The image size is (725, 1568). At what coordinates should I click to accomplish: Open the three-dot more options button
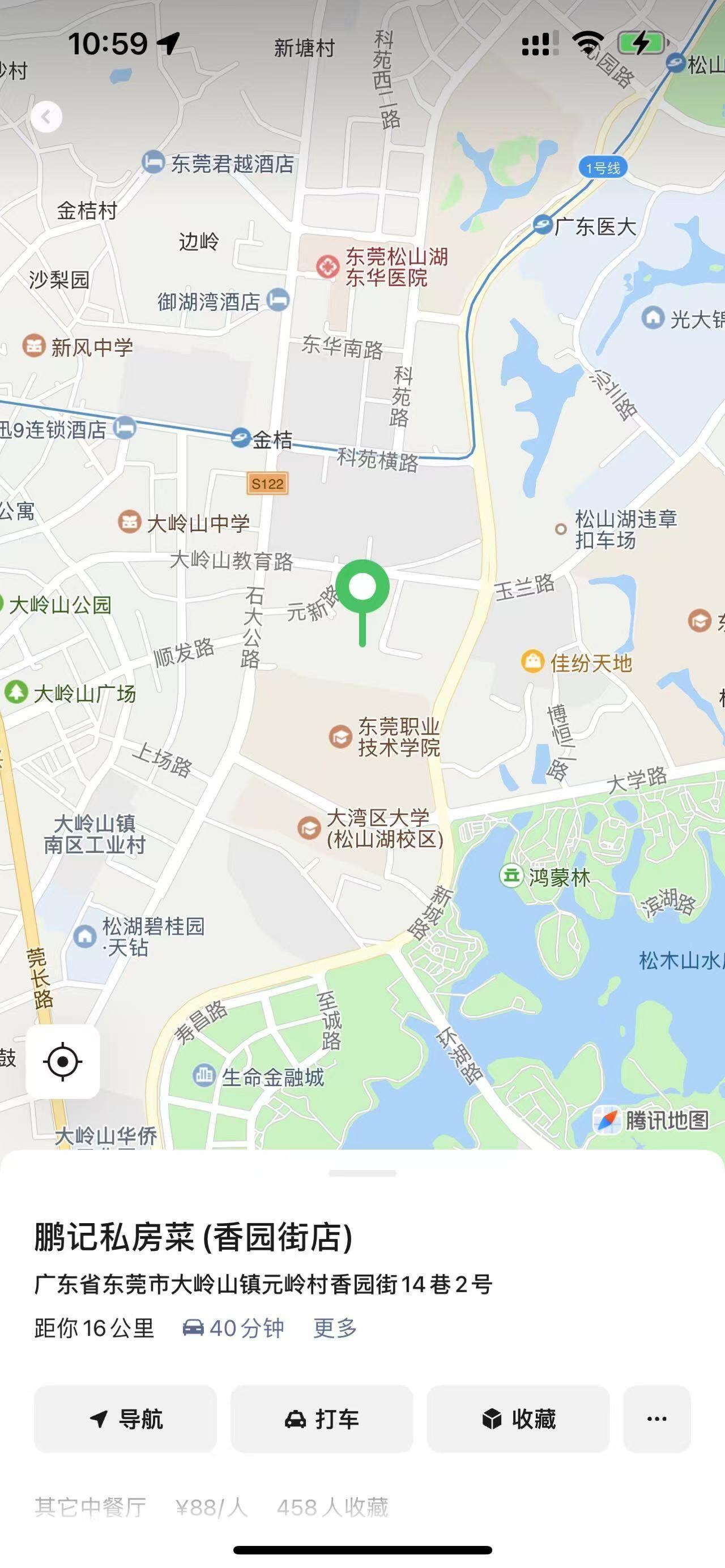(657, 1419)
